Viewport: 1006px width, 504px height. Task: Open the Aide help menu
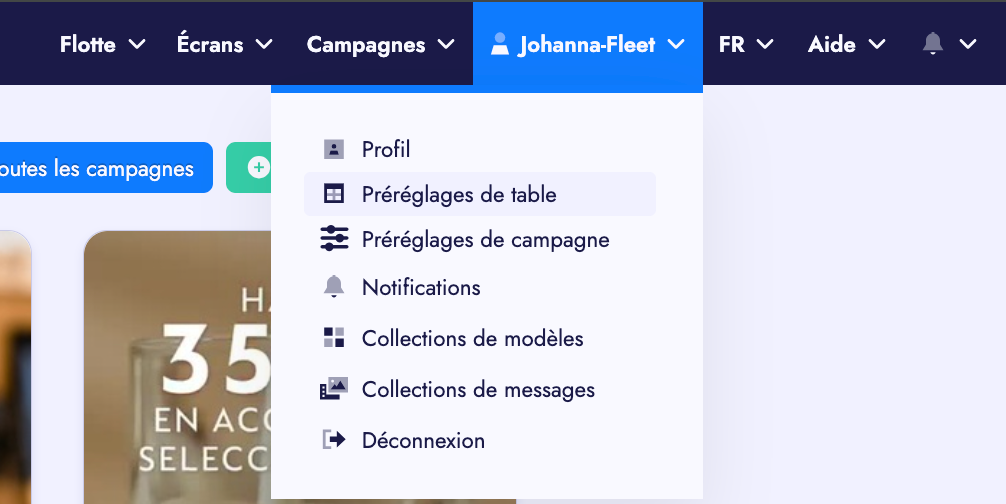tap(846, 45)
